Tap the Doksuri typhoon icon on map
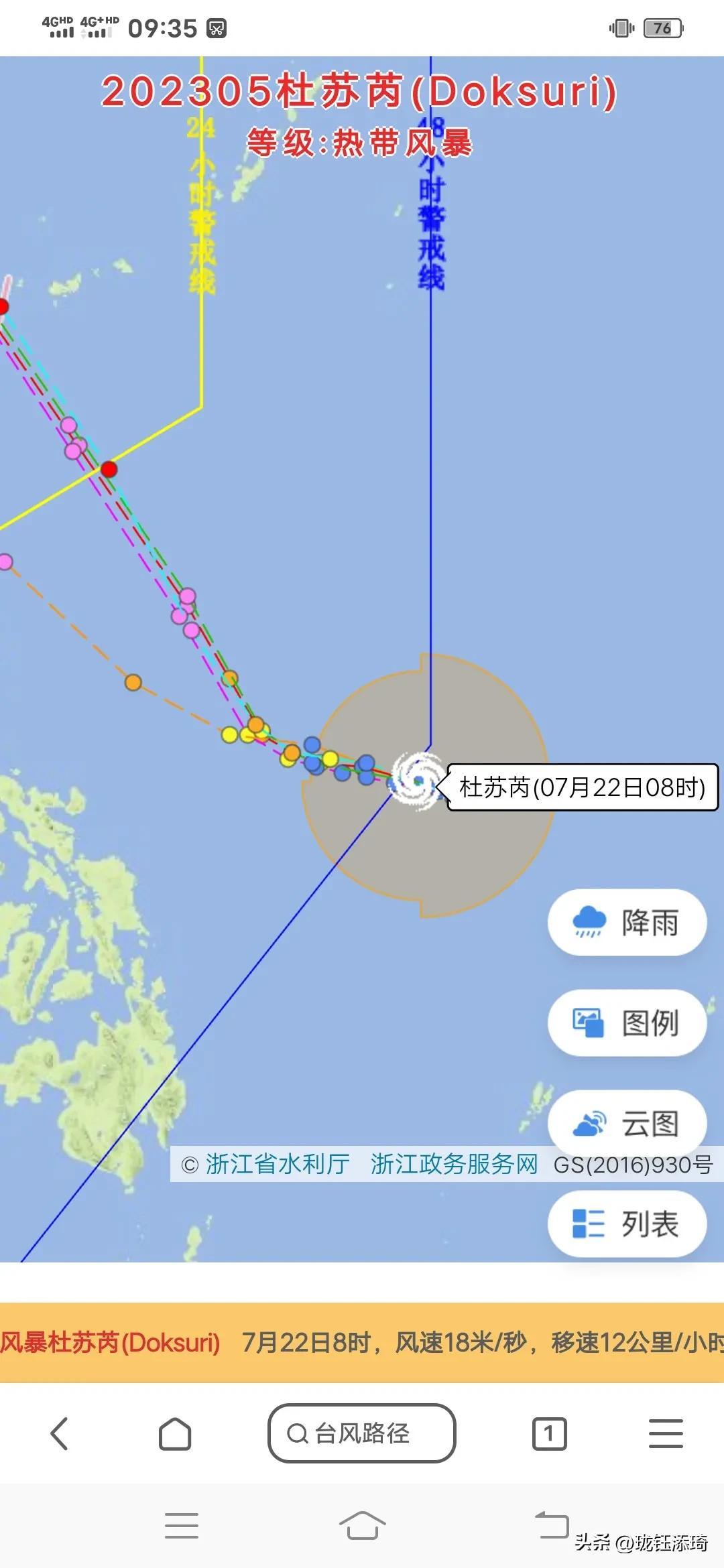Viewport: 724px width, 1568px height. click(x=418, y=780)
